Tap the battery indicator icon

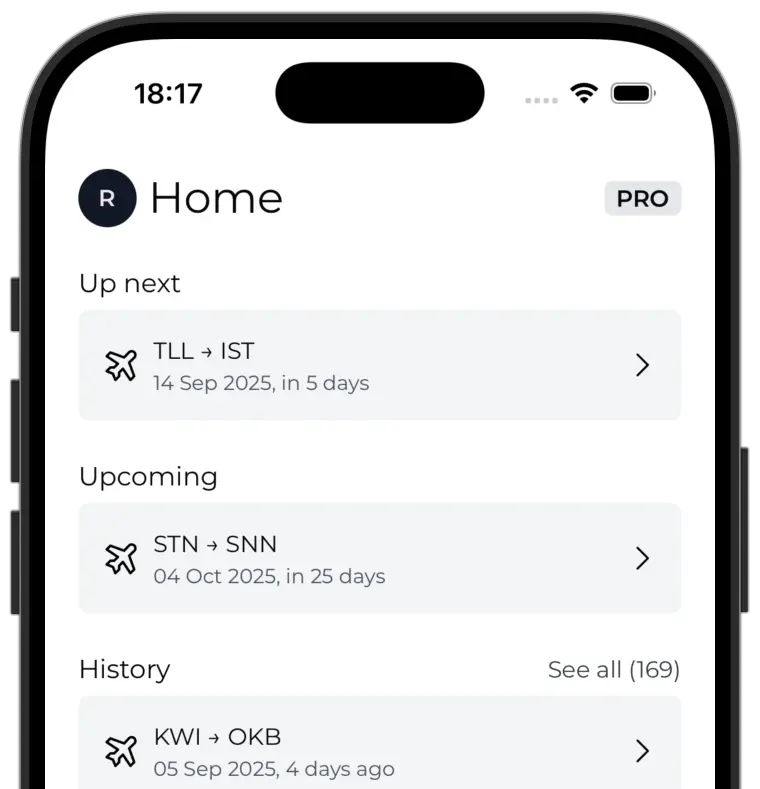tap(631, 93)
